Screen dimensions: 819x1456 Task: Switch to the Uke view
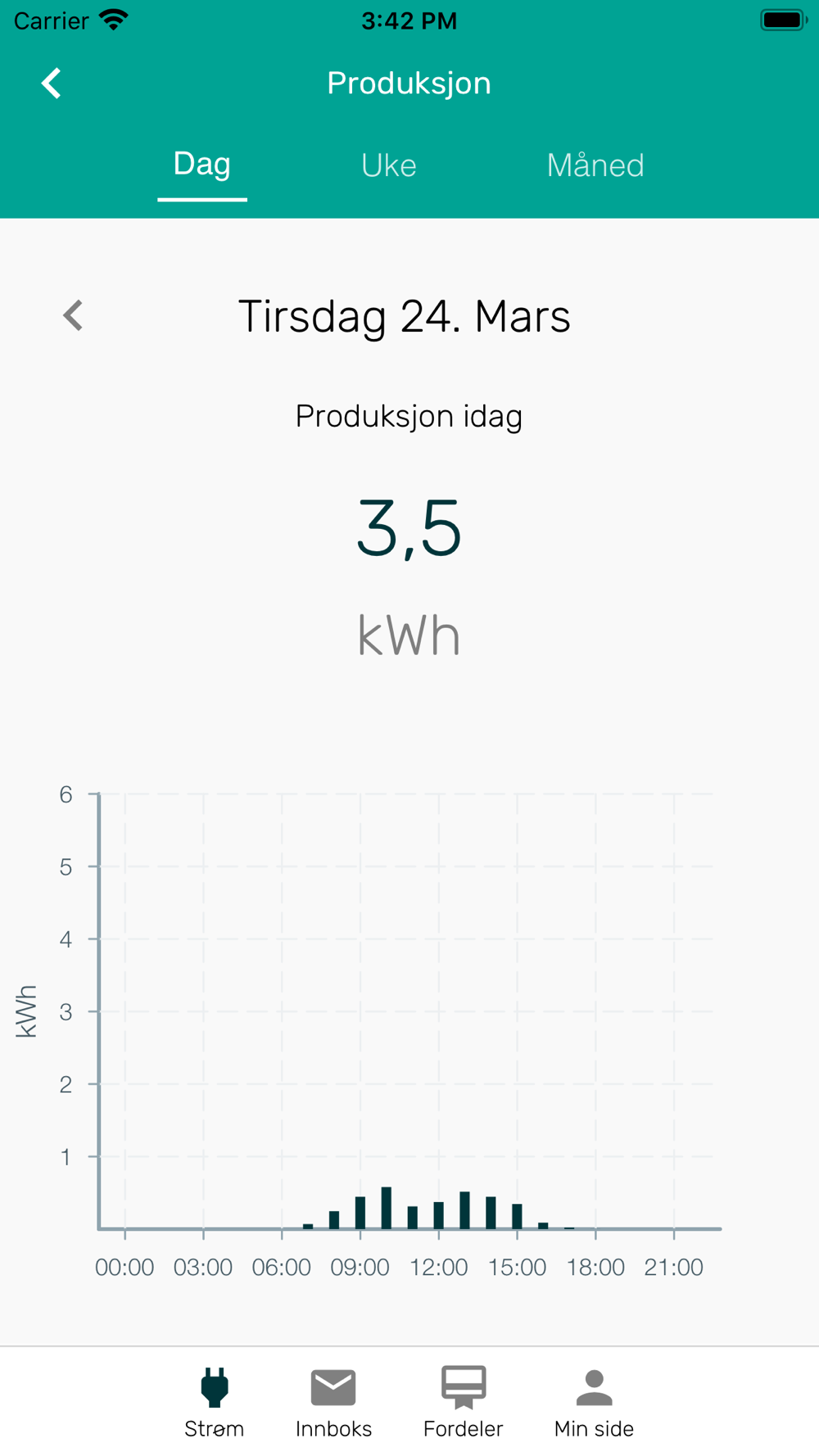[x=389, y=165]
